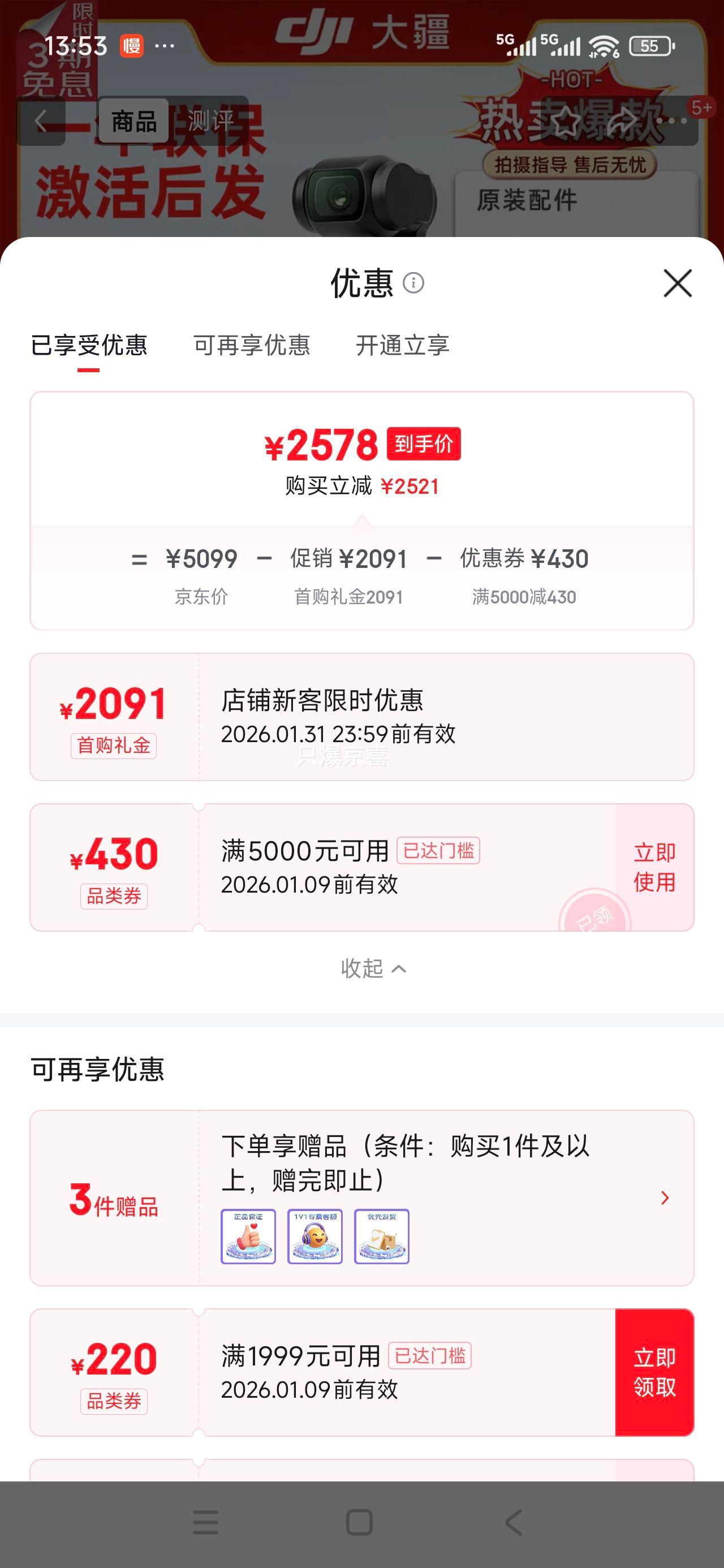Open the 开通立享 tab

(402, 346)
